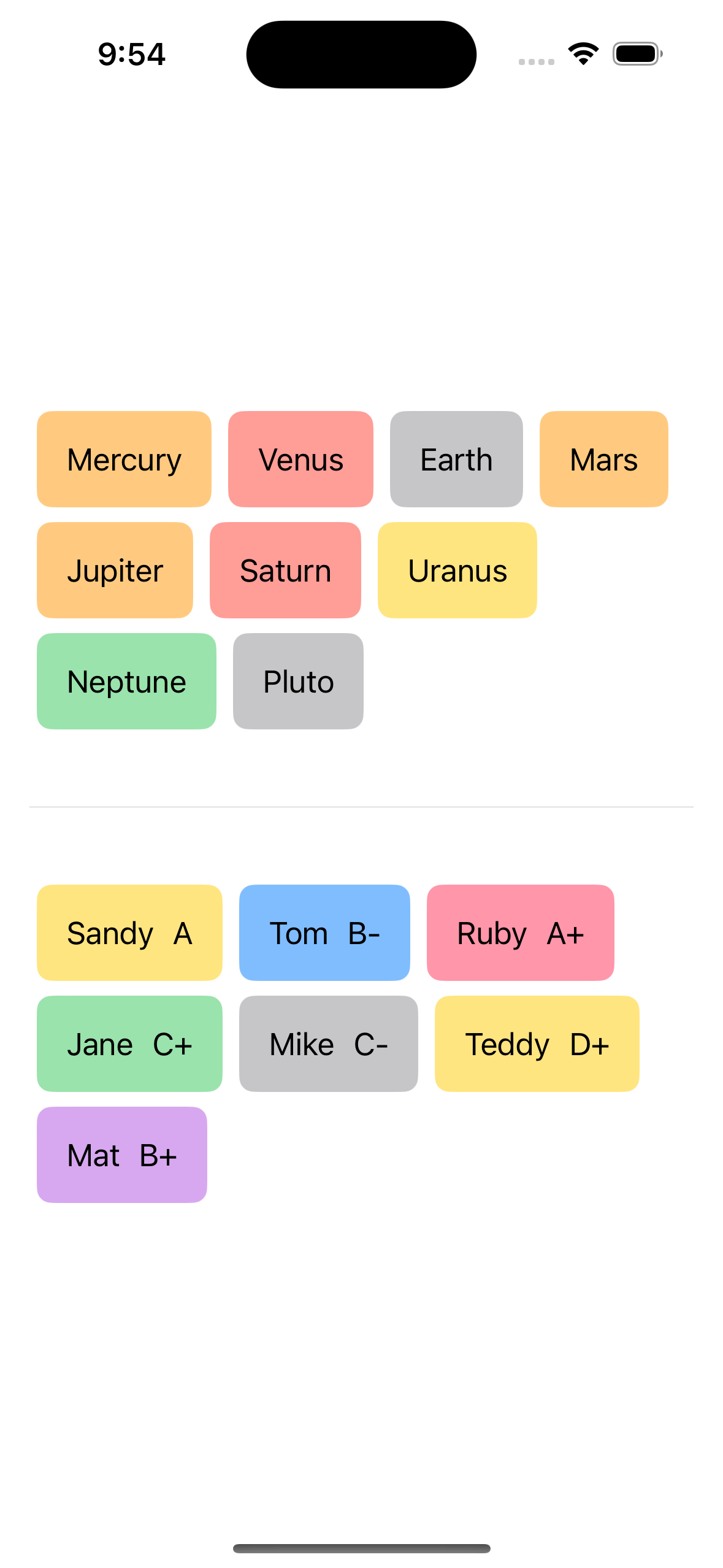Choose the Pluto chip
The image size is (723, 1568).
[x=298, y=681]
